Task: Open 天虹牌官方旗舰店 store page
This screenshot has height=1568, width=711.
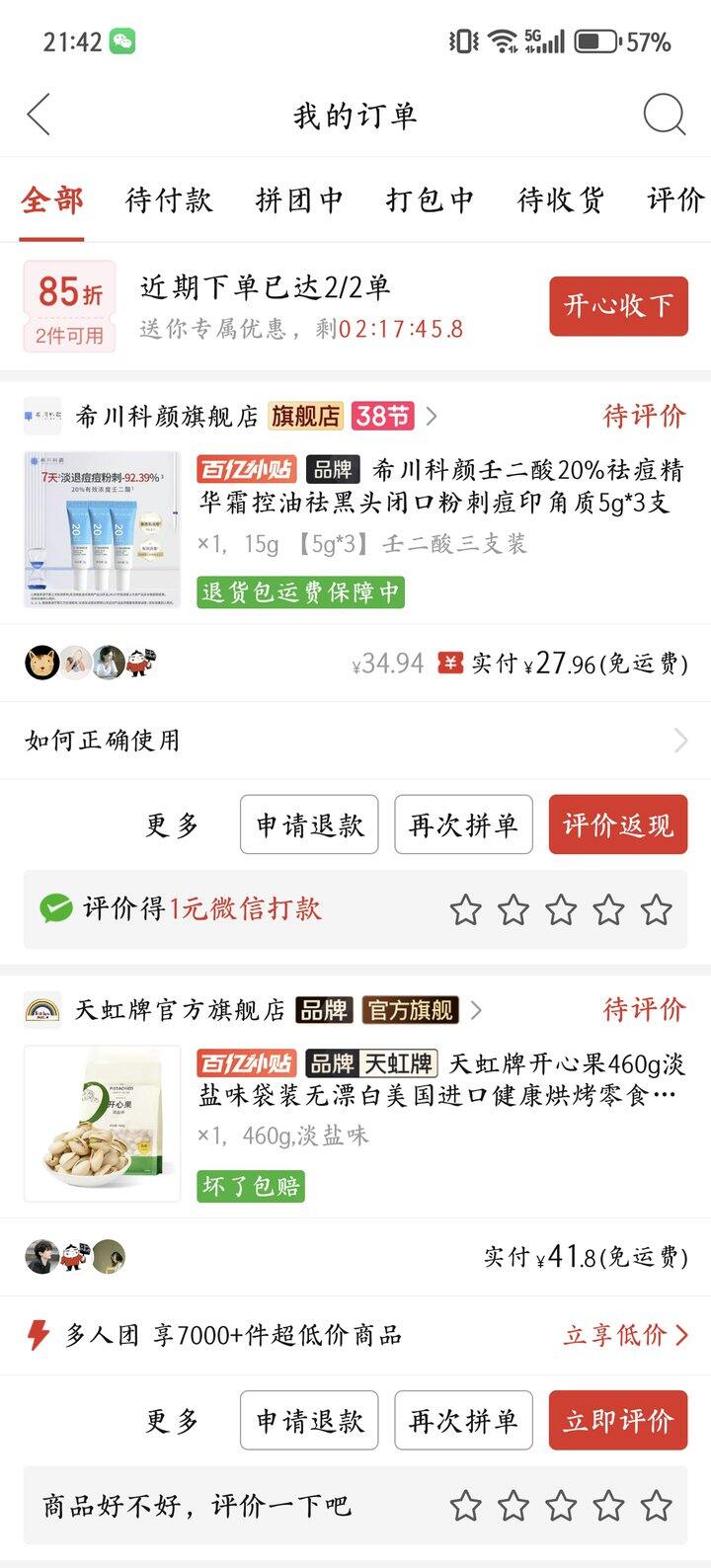Action: click(180, 1010)
